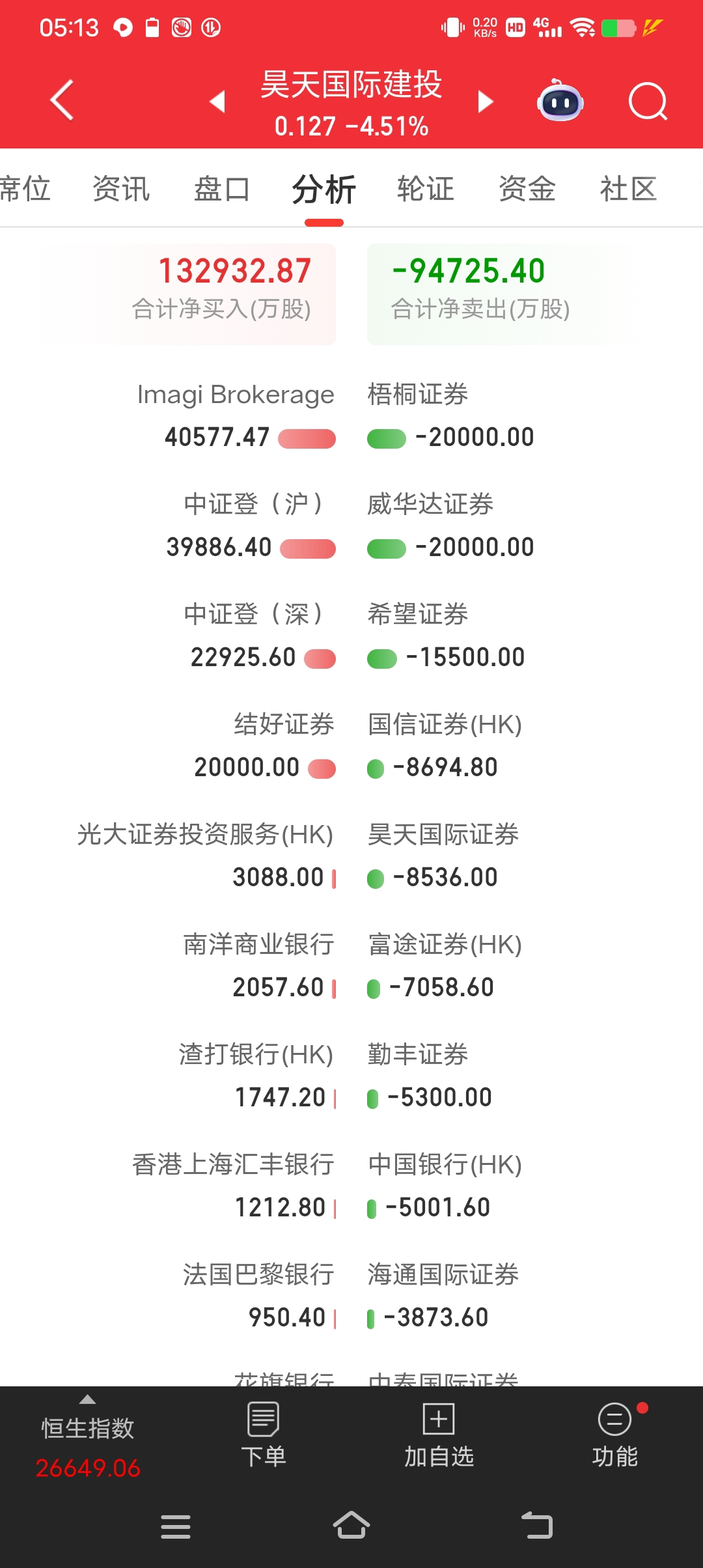
Task: Open the robot assistant icon
Action: [x=560, y=101]
